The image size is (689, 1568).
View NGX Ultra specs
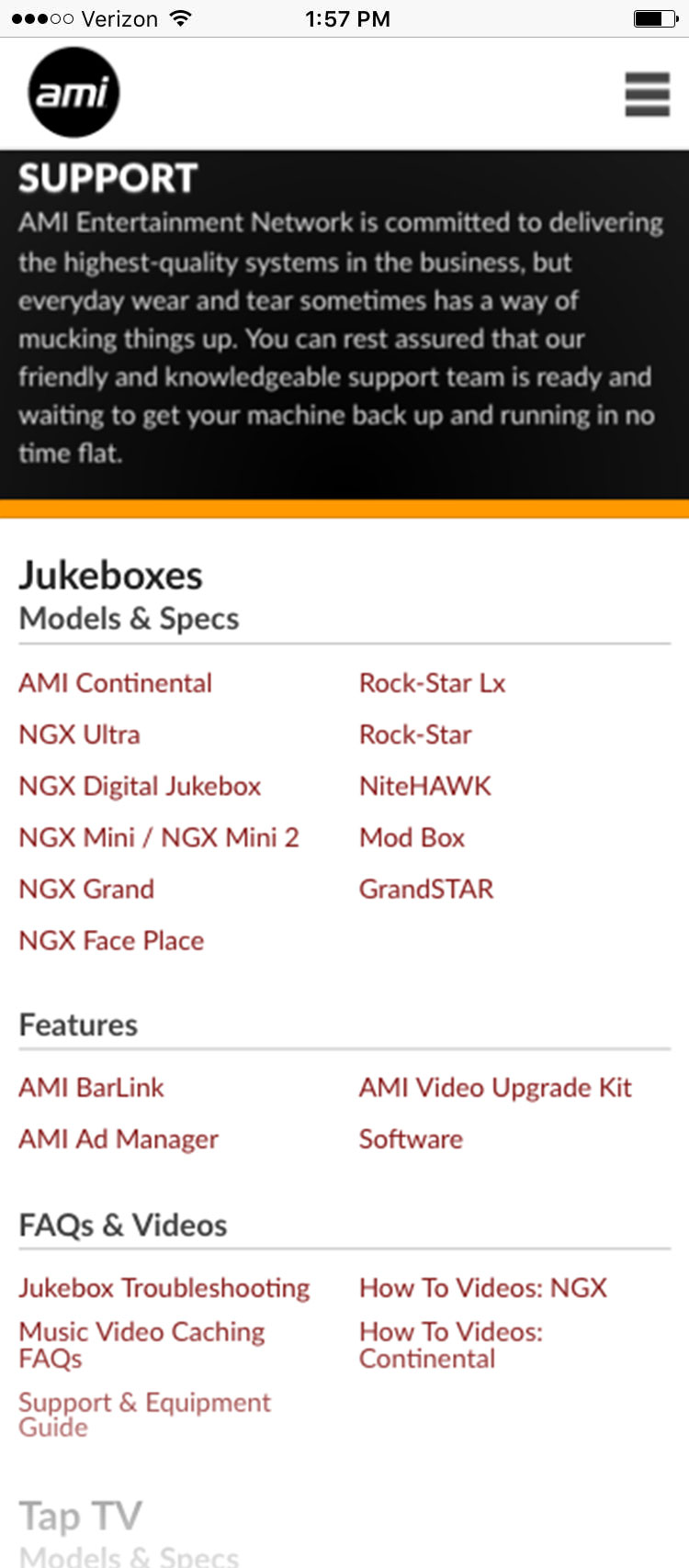[80, 734]
